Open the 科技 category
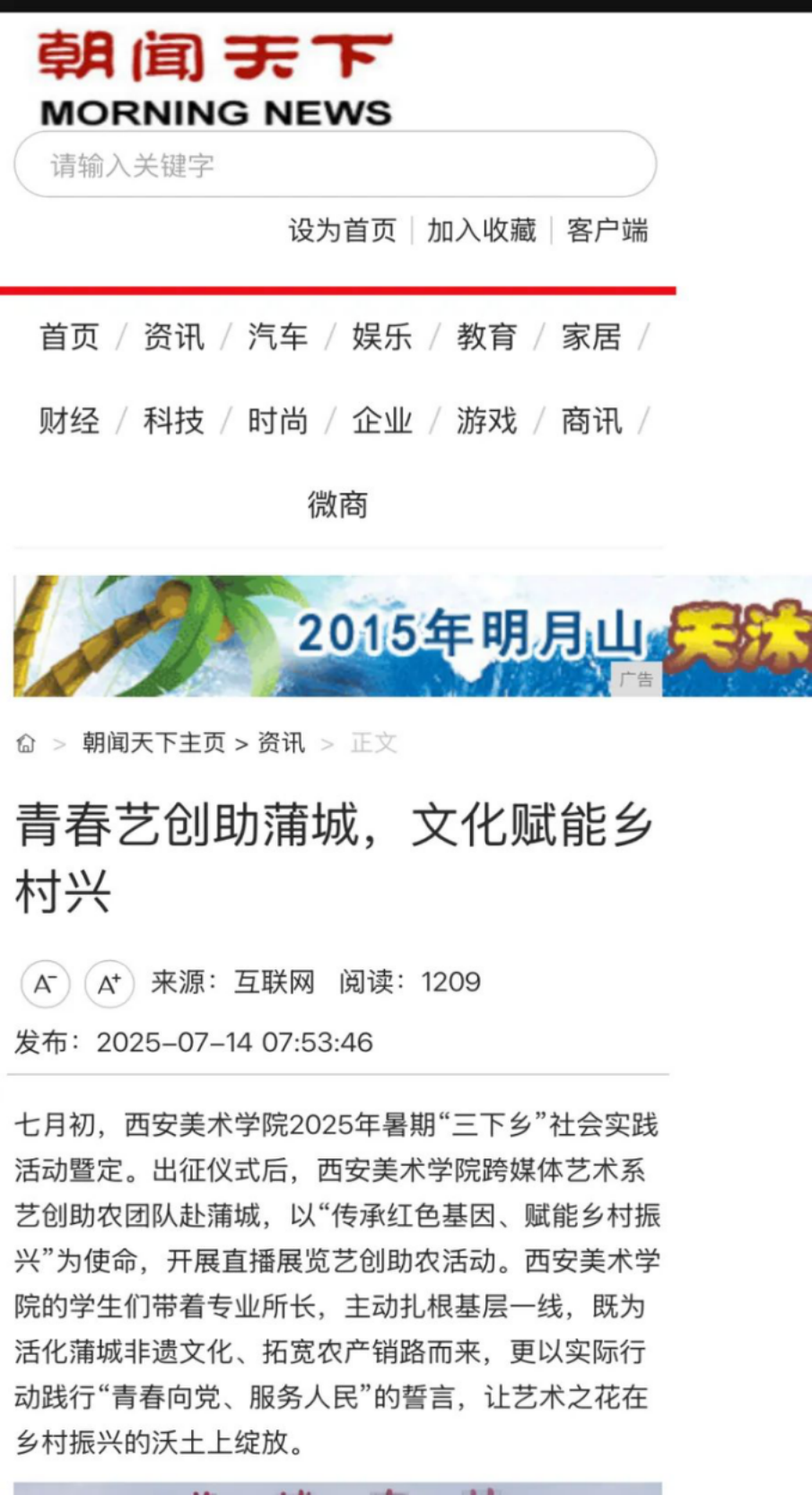 (x=174, y=420)
